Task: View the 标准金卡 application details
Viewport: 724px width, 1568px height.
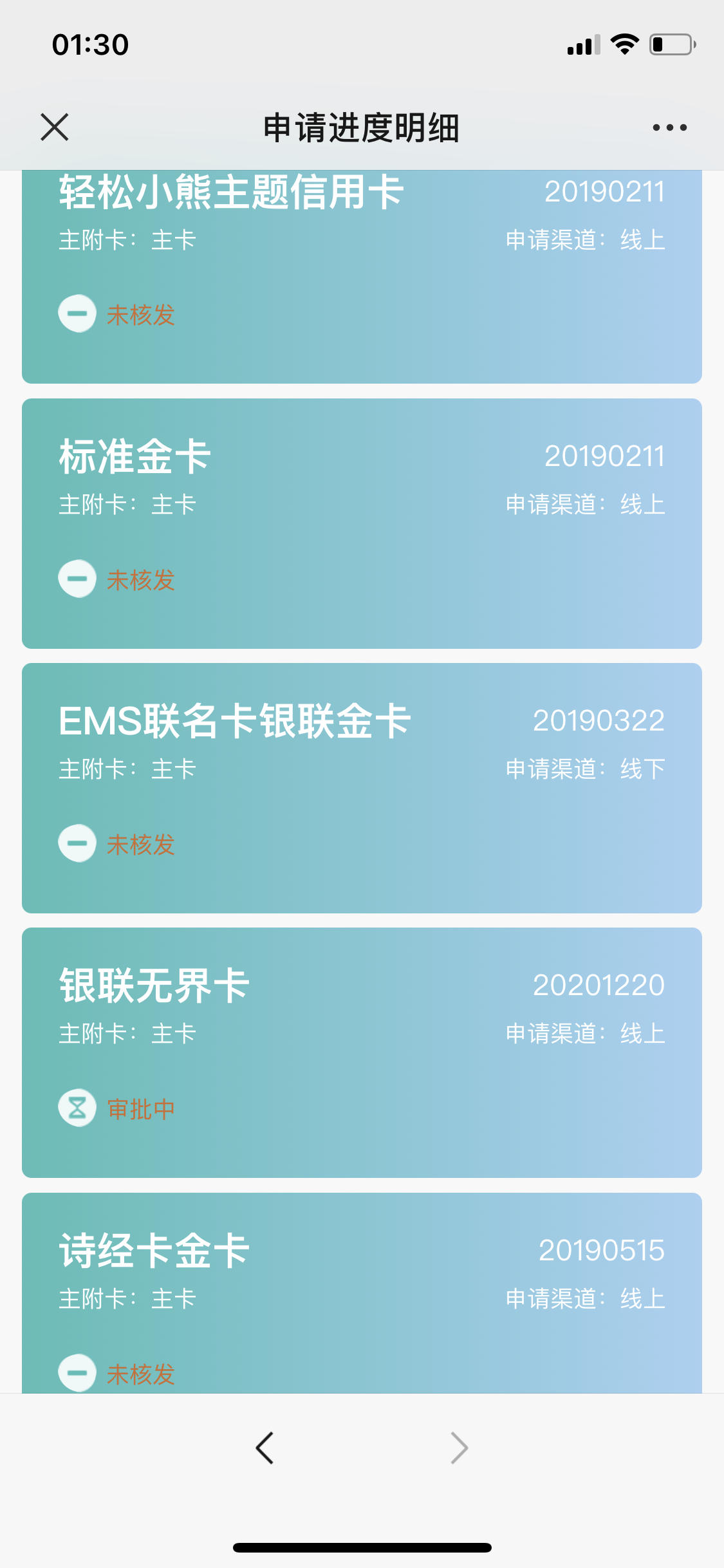Action: pyautogui.click(x=362, y=523)
